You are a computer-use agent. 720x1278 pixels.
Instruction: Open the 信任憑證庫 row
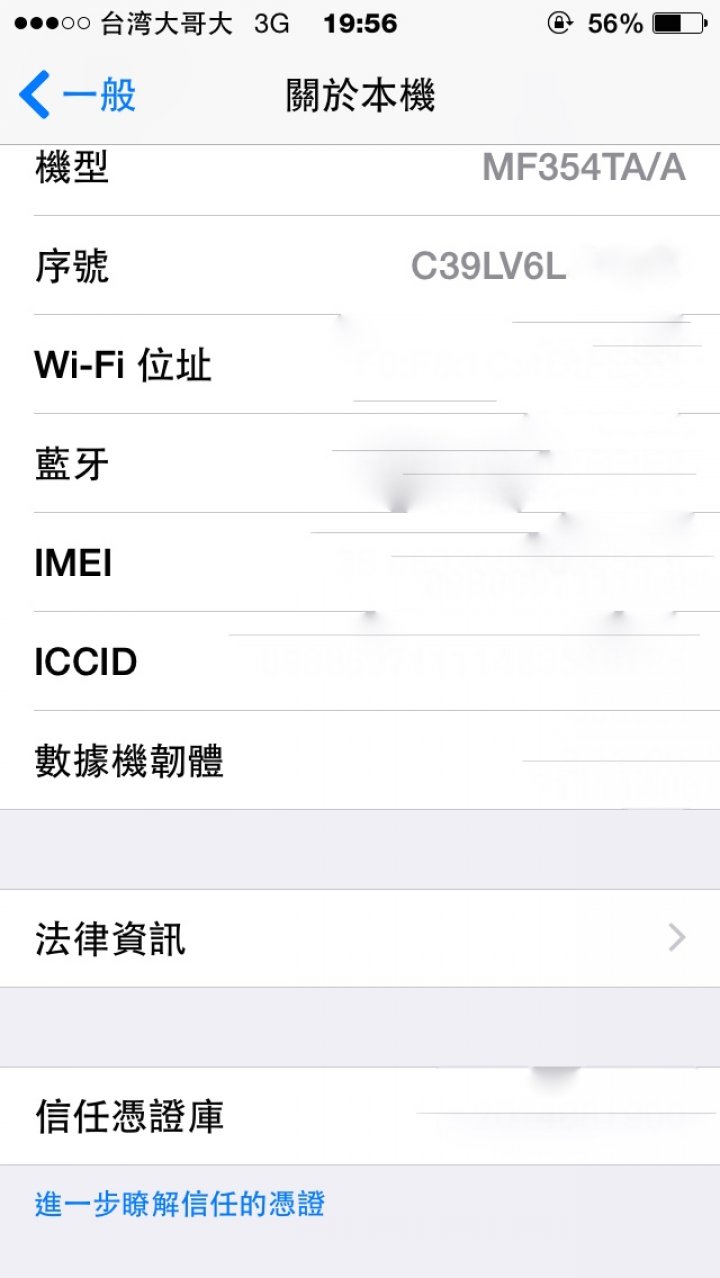[360, 1115]
